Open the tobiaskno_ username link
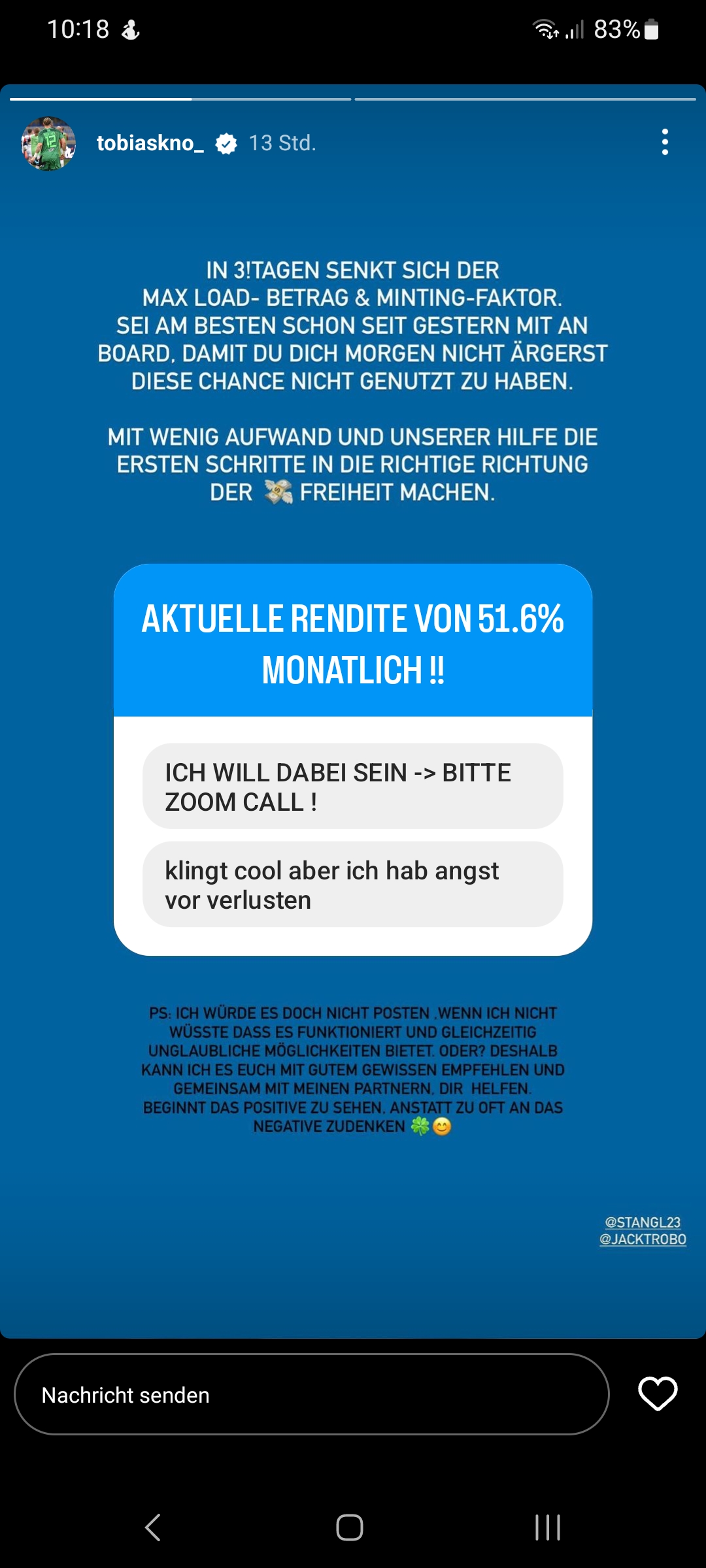The height and width of the screenshot is (1568, 706). coord(150,142)
